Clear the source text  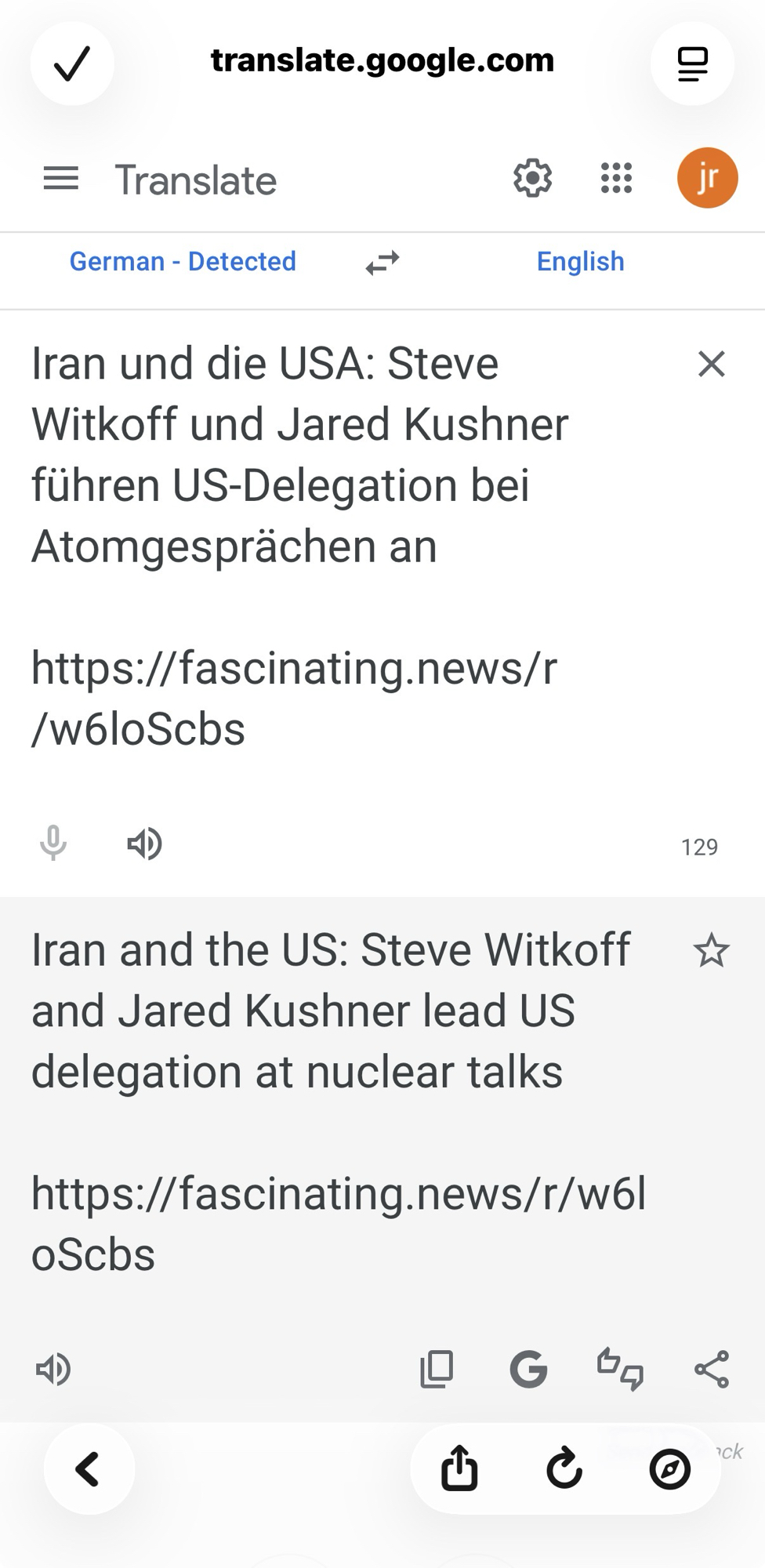point(711,364)
